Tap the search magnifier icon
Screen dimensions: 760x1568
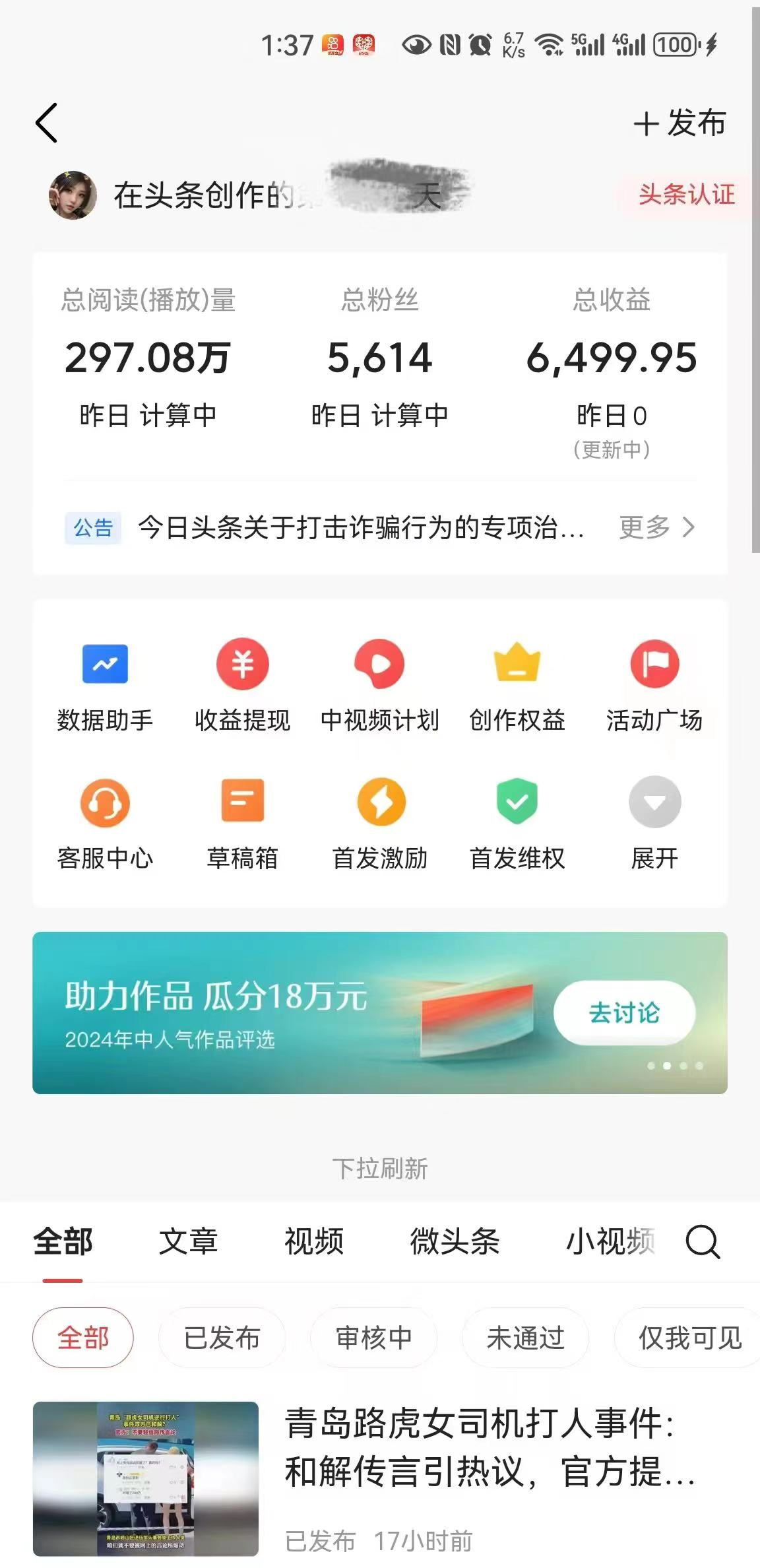[703, 1242]
